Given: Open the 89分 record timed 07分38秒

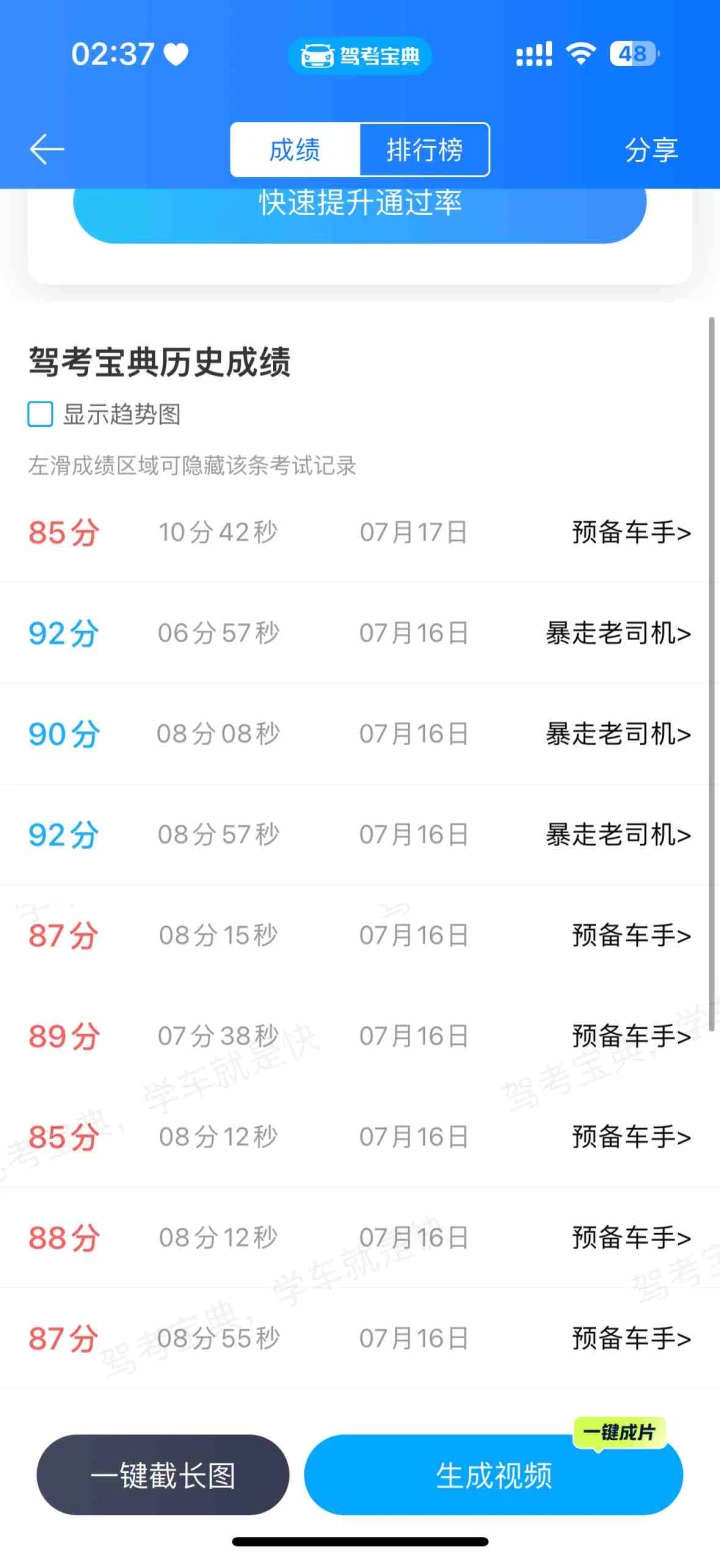Looking at the screenshot, I should click(x=360, y=1036).
